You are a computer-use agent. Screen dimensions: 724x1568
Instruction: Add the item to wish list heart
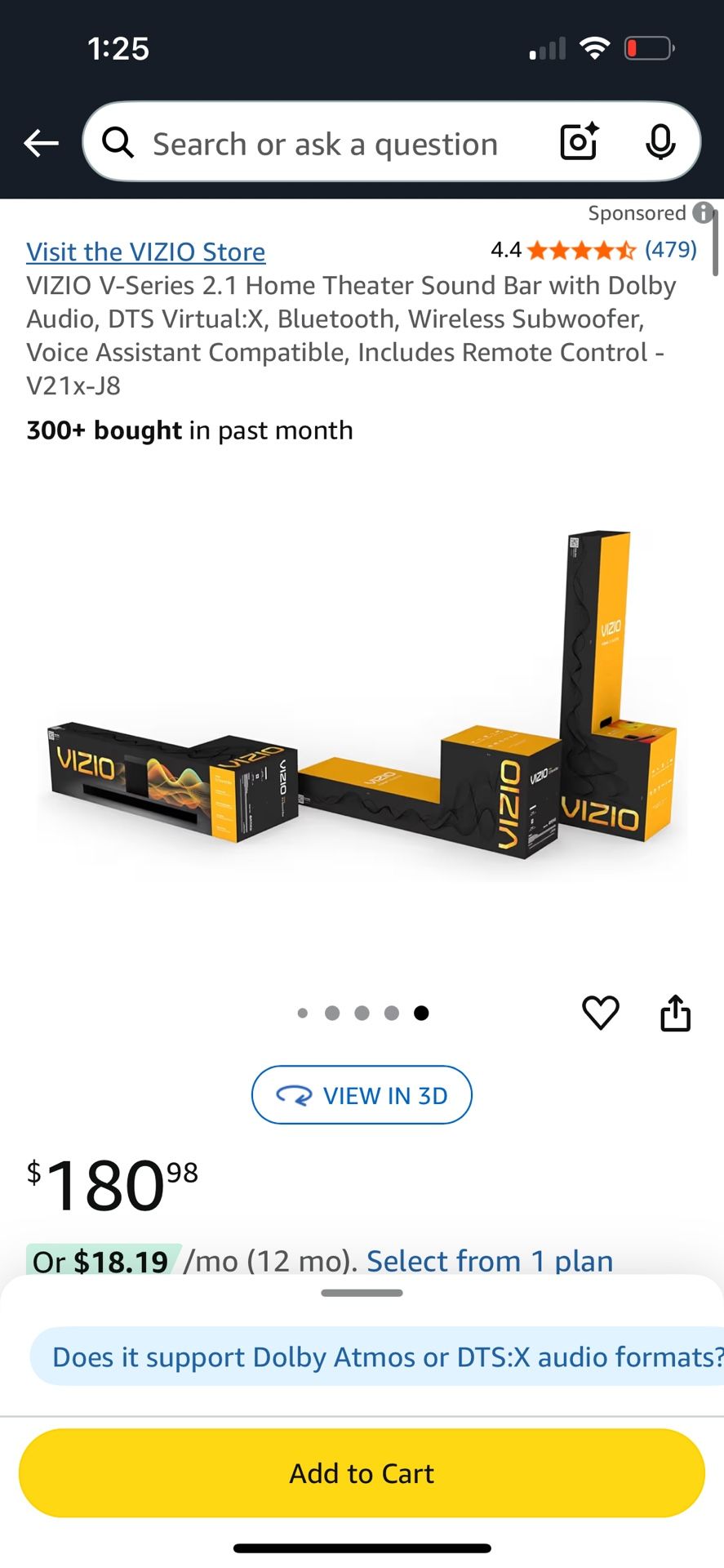coord(600,1013)
